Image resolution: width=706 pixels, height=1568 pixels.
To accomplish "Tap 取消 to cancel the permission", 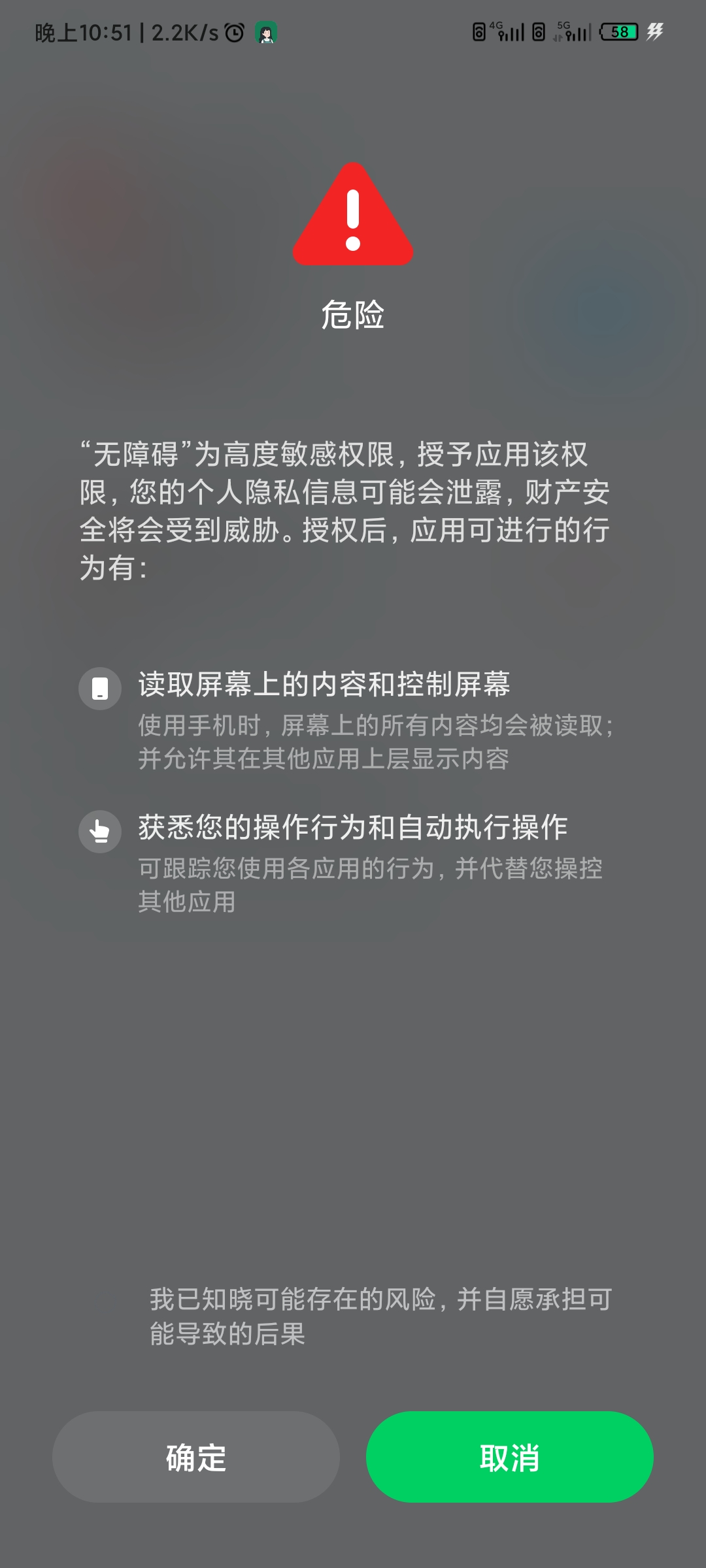I will tap(510, 1457).
